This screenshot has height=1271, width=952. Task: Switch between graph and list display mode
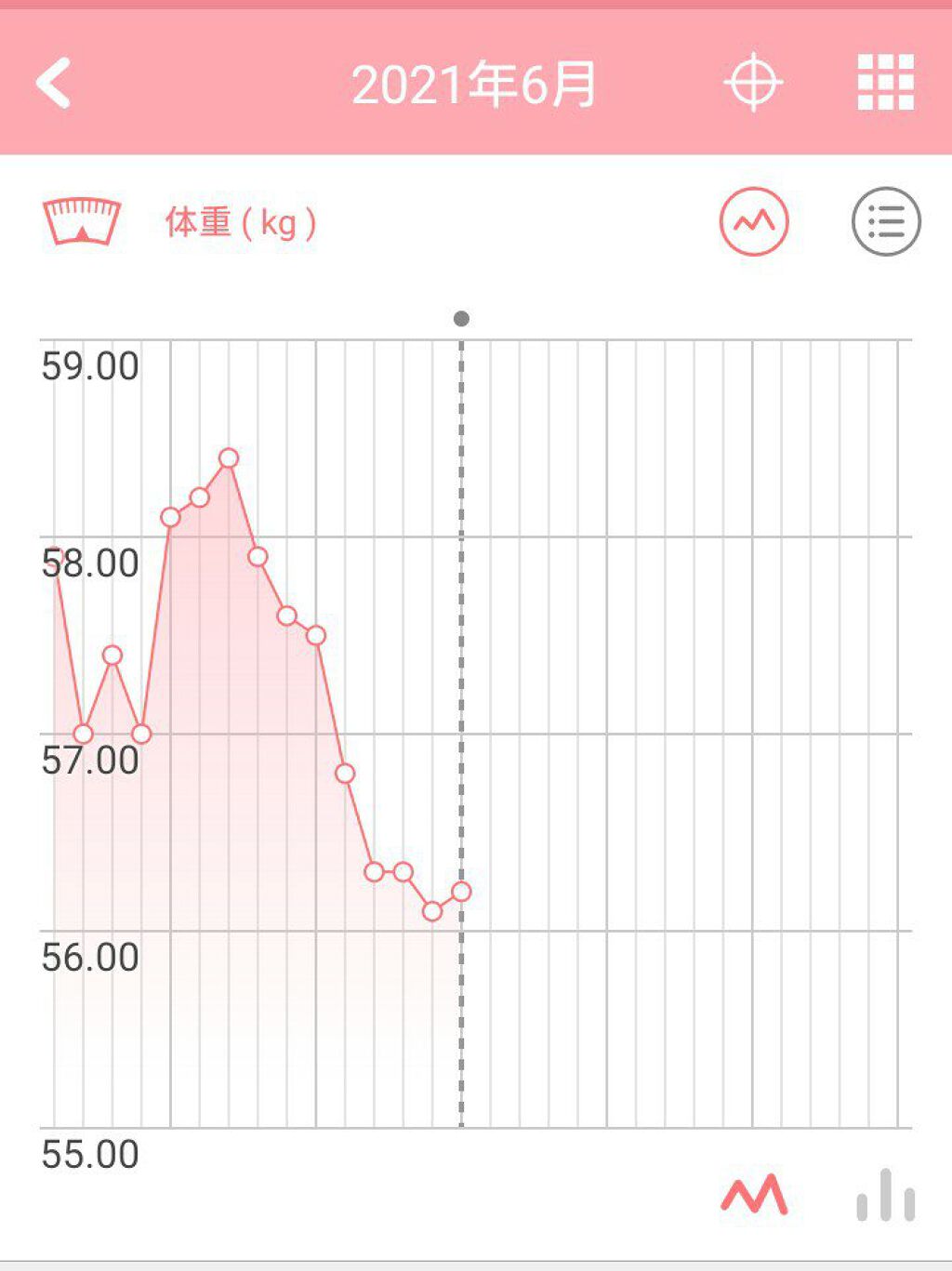(885, 222)
